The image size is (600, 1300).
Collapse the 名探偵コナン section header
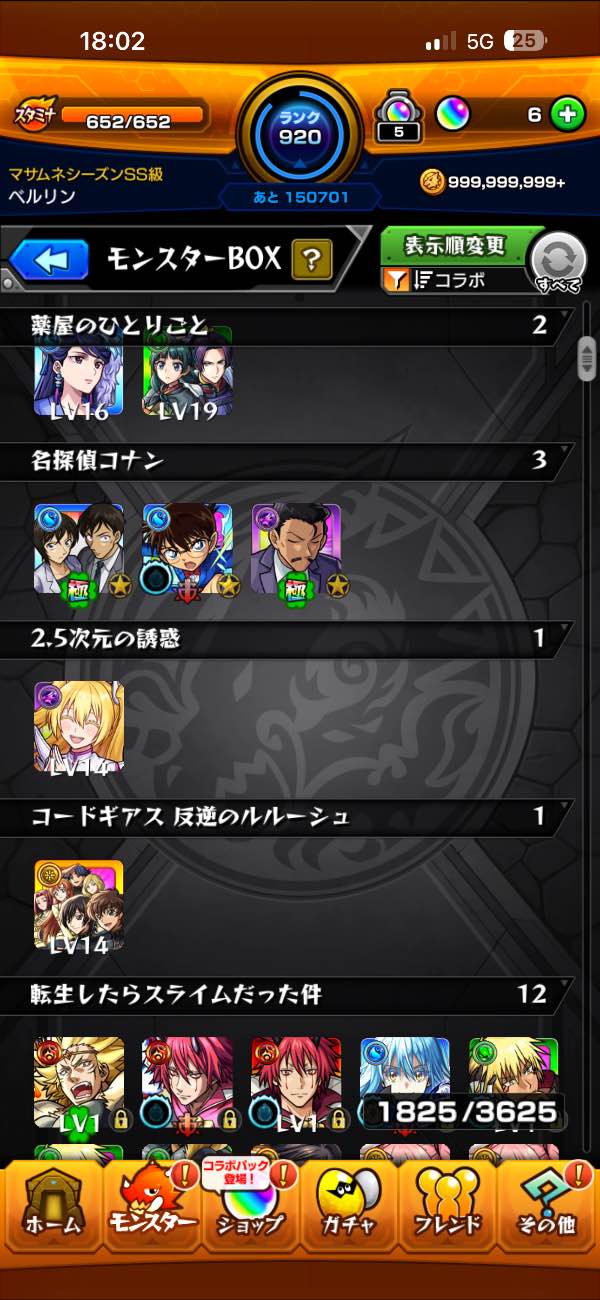(290, 461)
